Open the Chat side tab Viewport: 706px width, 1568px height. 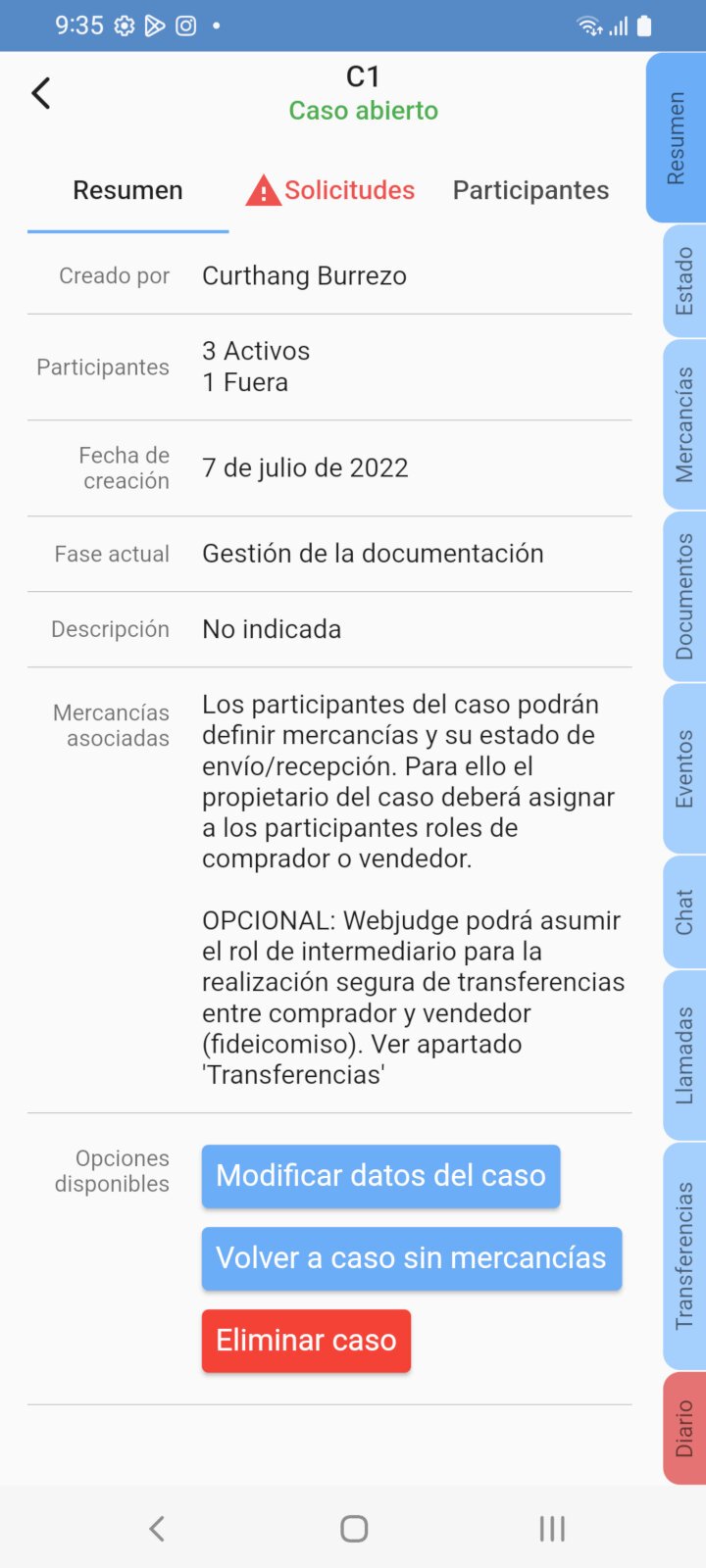click(x=684, y=911)
